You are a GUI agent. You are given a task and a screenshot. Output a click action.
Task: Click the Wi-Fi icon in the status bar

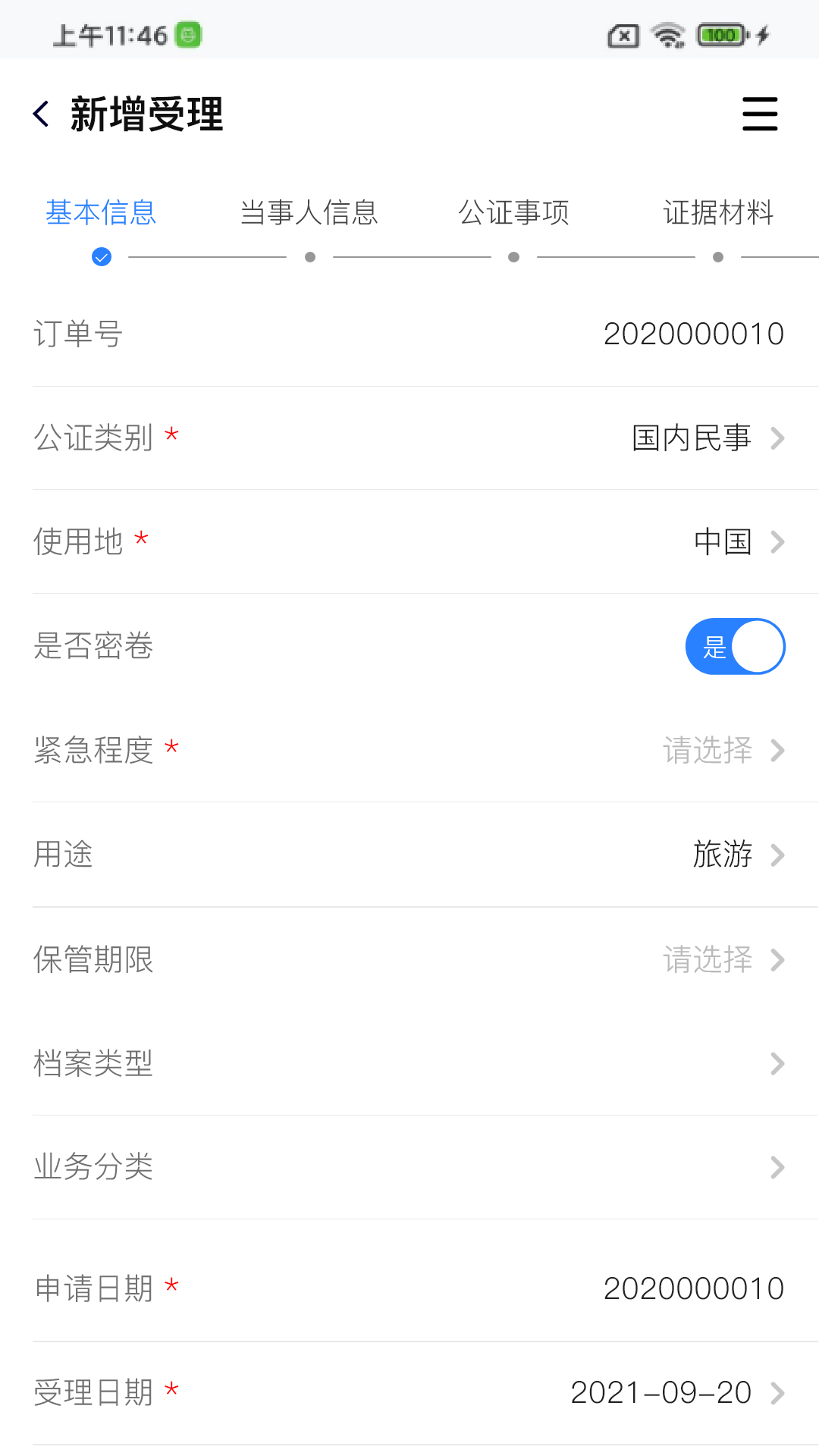click(x=666, y=35)
